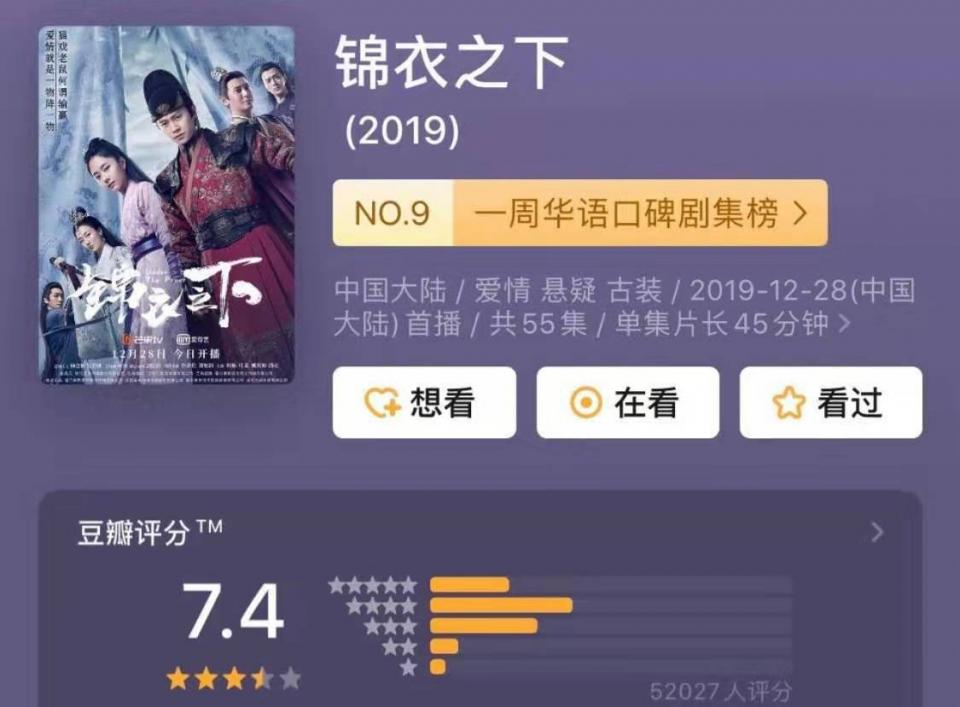Expand the drama details info line

point(845,324)
